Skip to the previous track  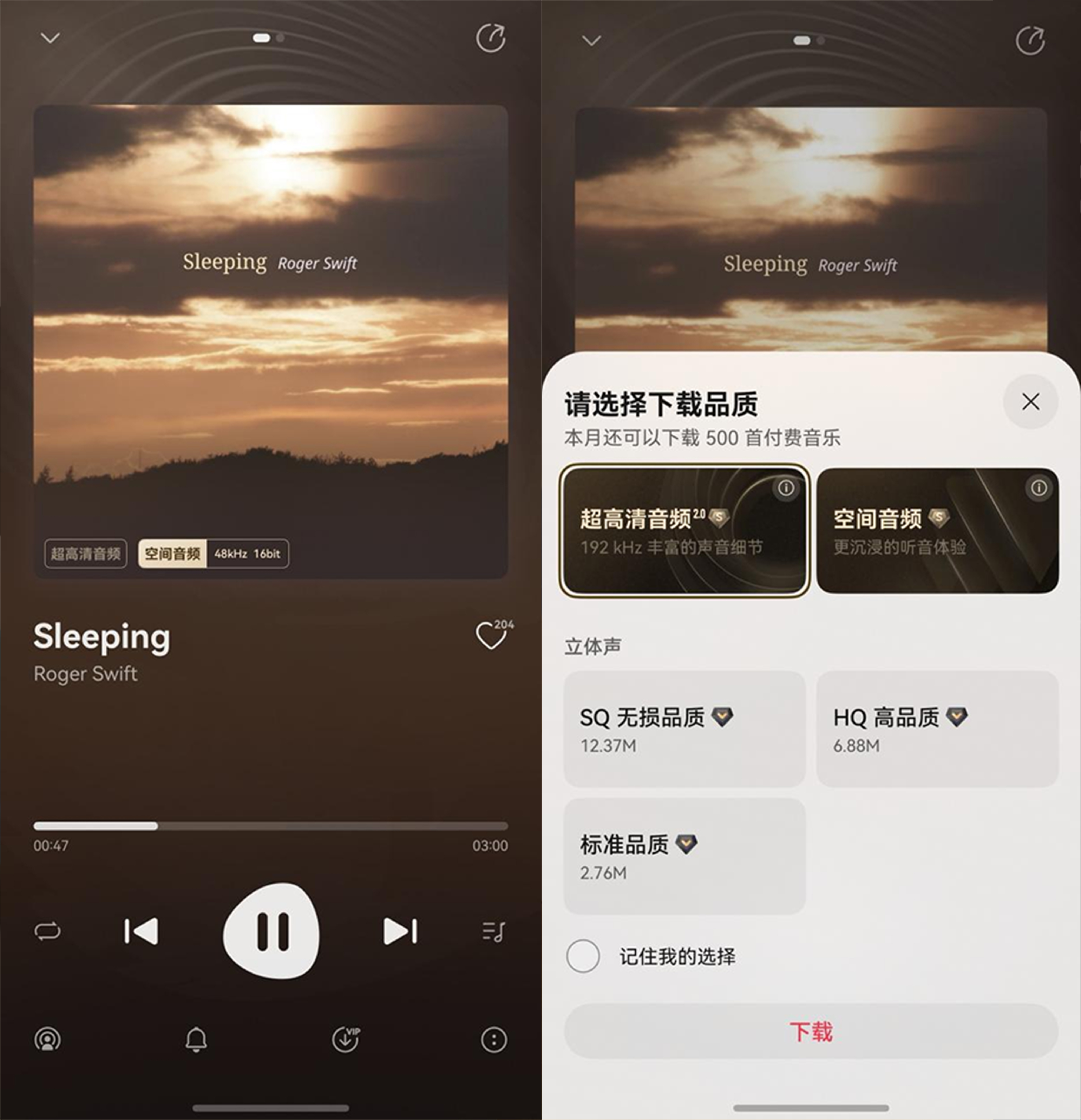(x=141, y=931)
